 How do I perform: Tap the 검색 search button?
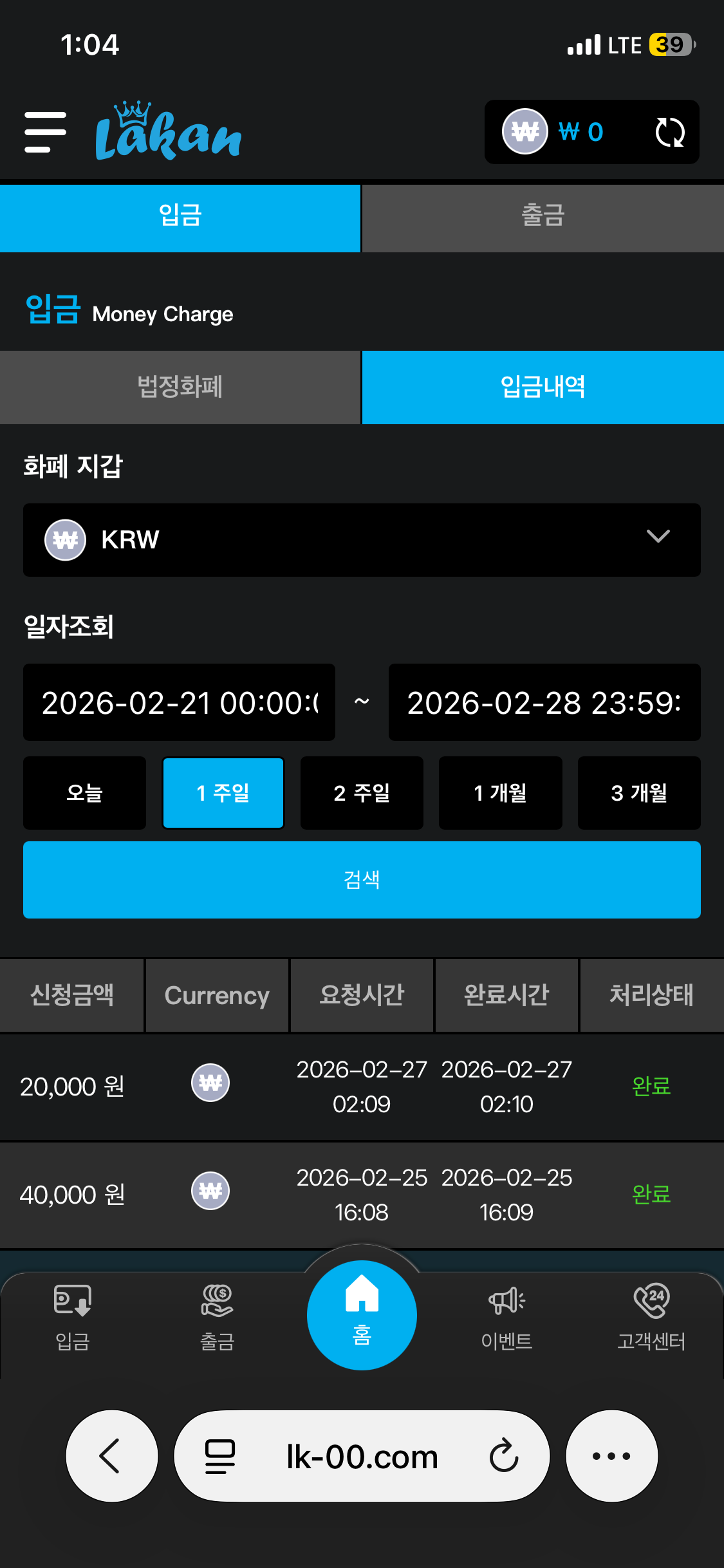362,879
